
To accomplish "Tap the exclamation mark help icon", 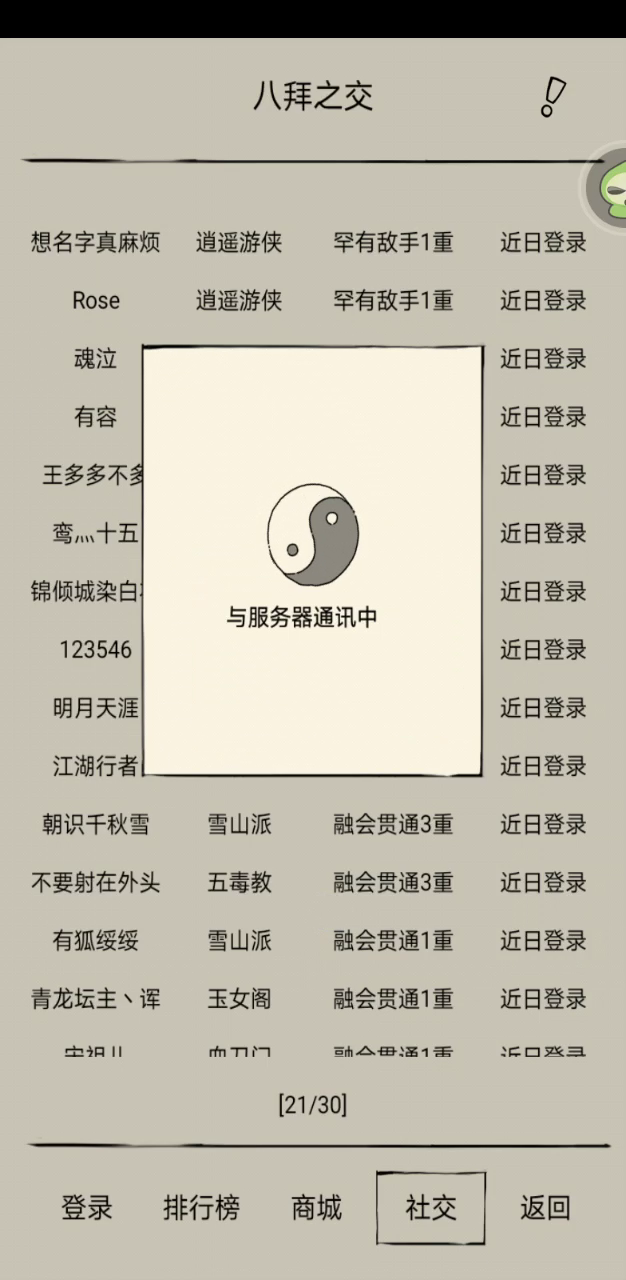I will coord(552,97).
